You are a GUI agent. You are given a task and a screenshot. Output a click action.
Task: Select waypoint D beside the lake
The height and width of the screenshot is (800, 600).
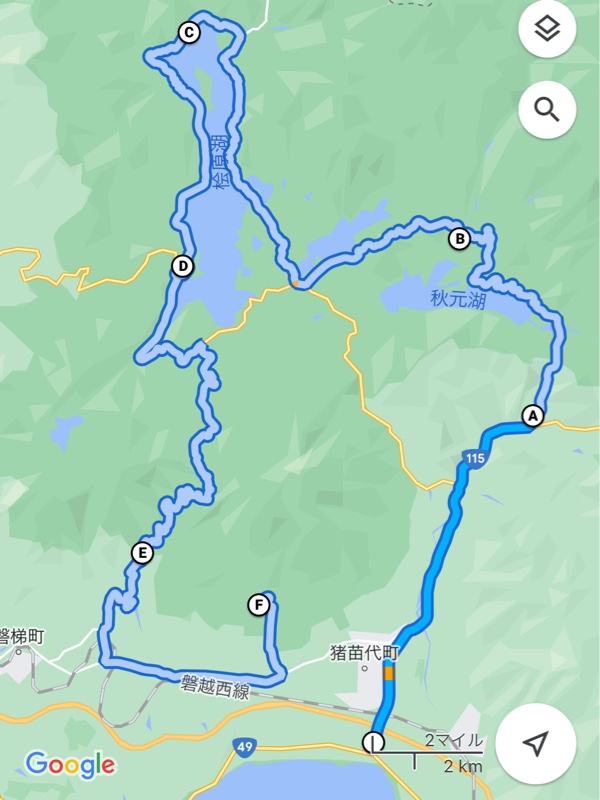[x=182, y=266]
